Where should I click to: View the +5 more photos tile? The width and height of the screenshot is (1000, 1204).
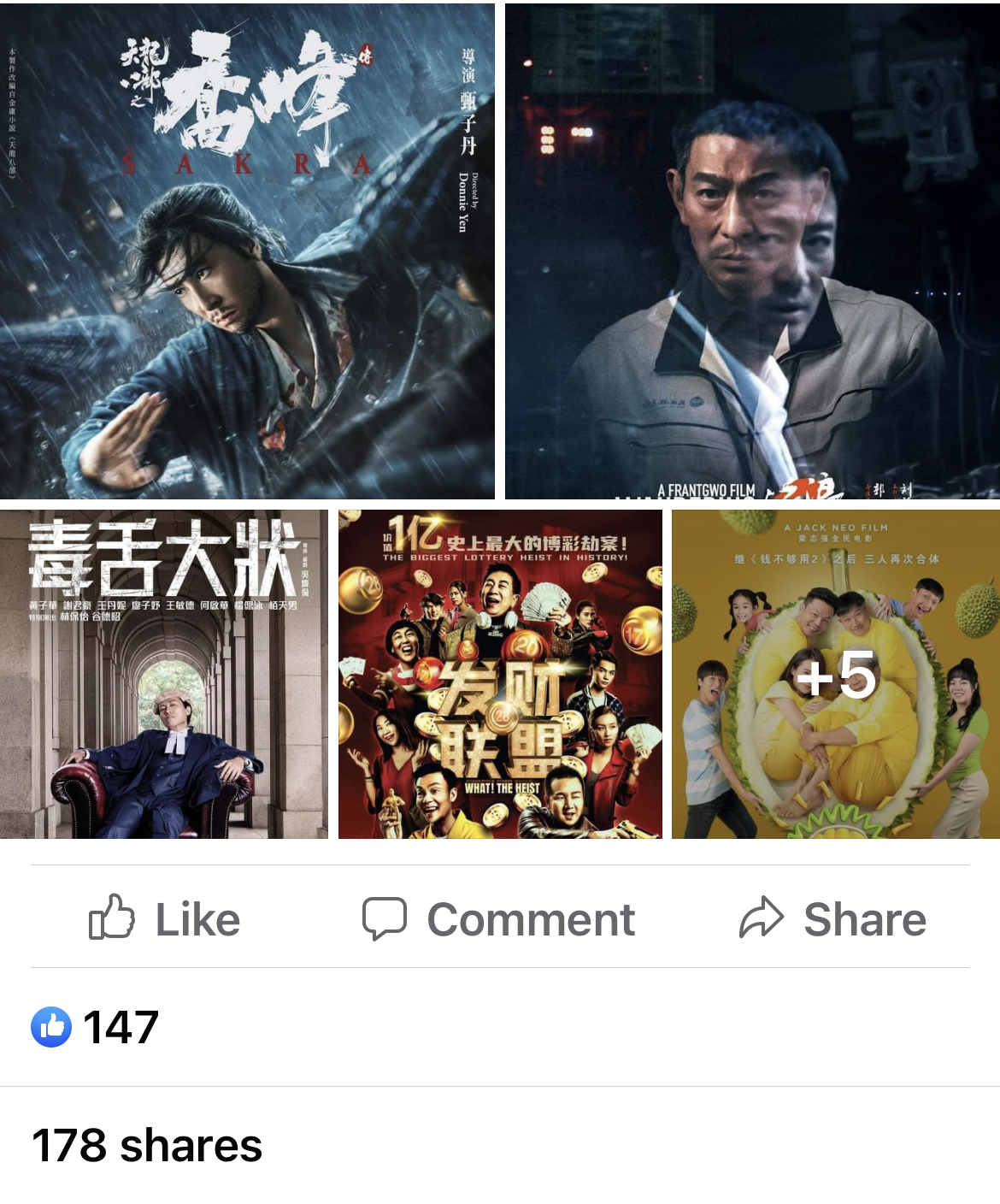click(x=835, y=674)
